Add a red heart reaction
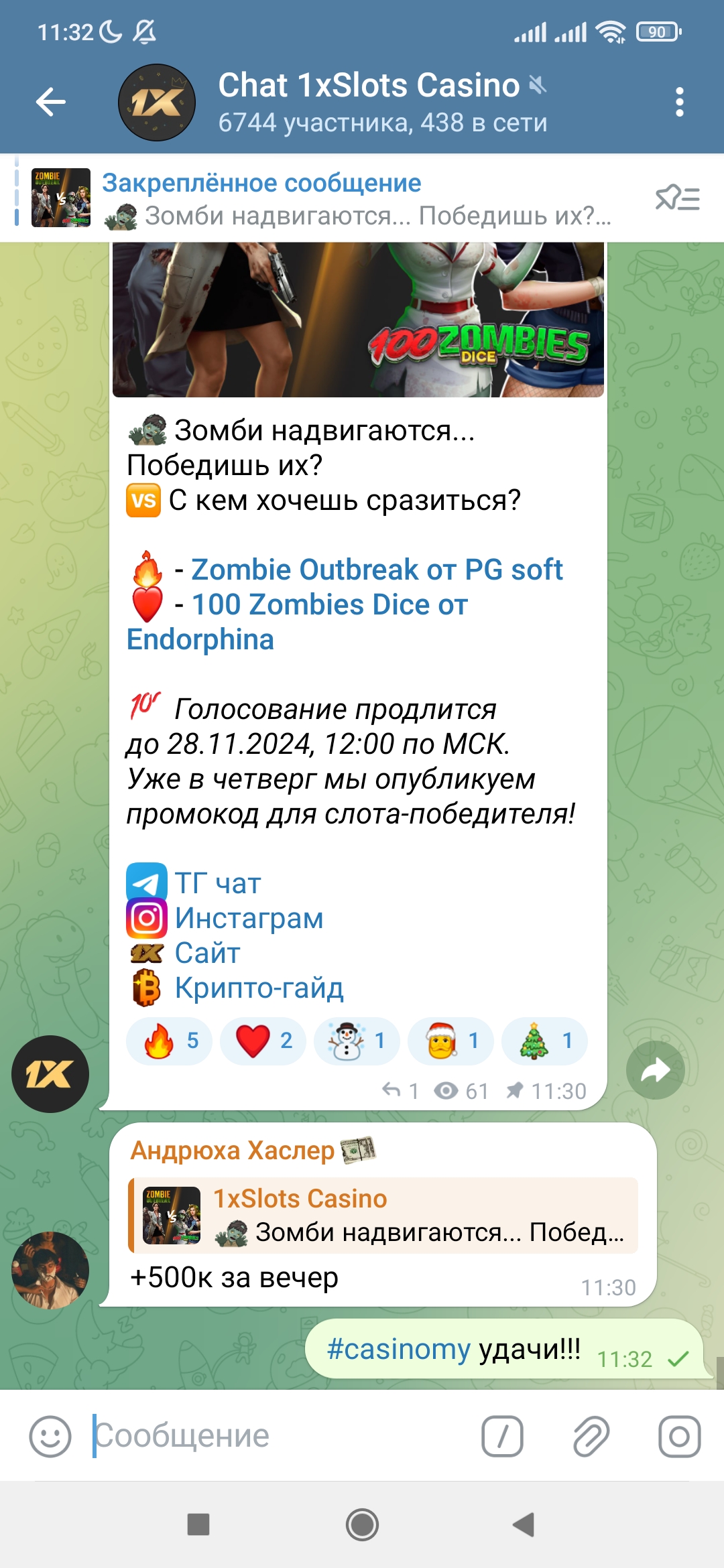This screenshot has height=1568, width=724. pos(263,1041)
